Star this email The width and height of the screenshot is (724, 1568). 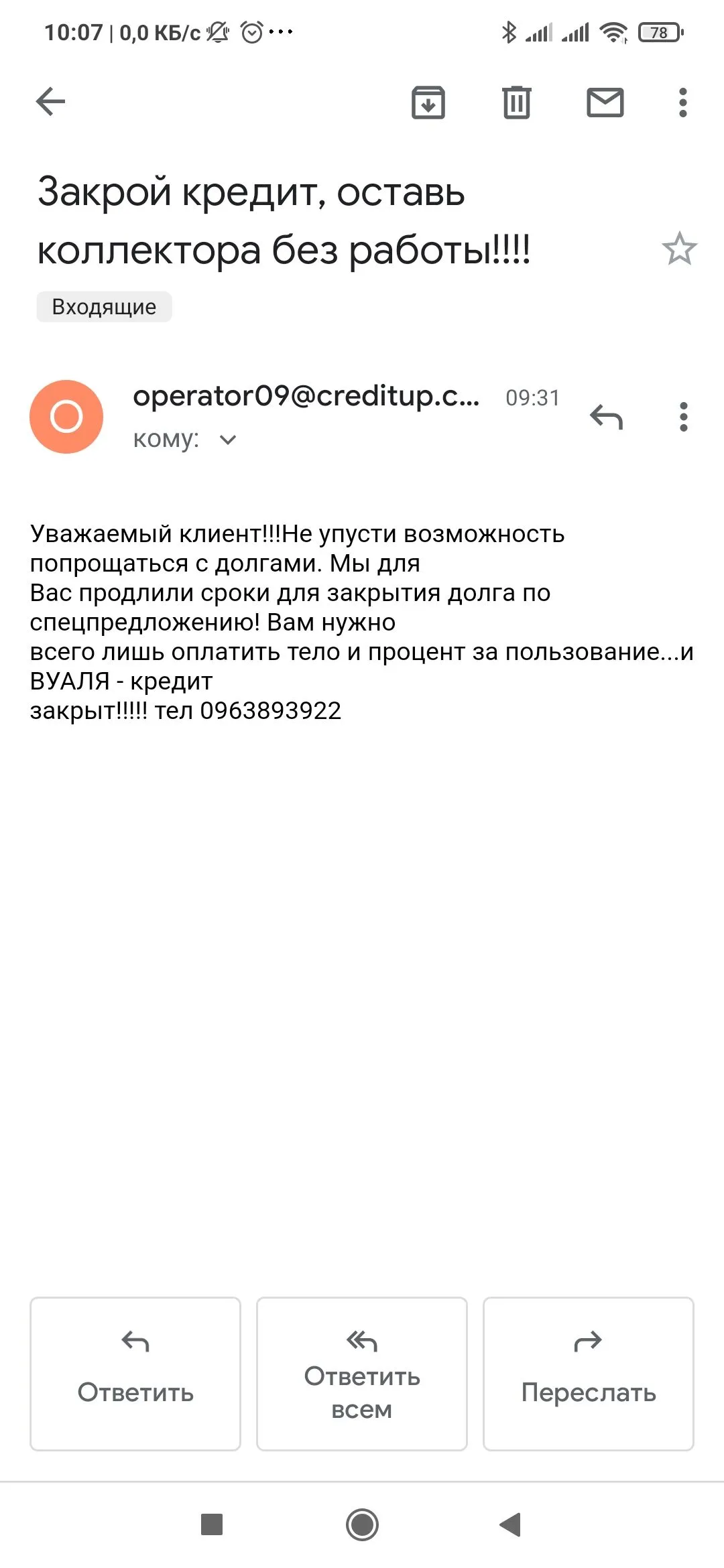(679, 249)
